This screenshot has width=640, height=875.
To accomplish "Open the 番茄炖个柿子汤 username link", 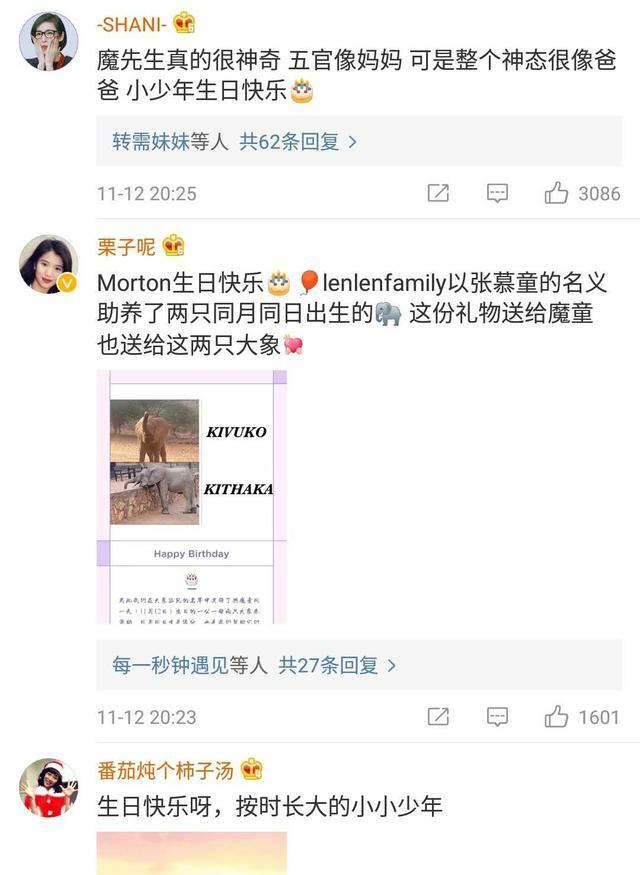I will [165, 770].
